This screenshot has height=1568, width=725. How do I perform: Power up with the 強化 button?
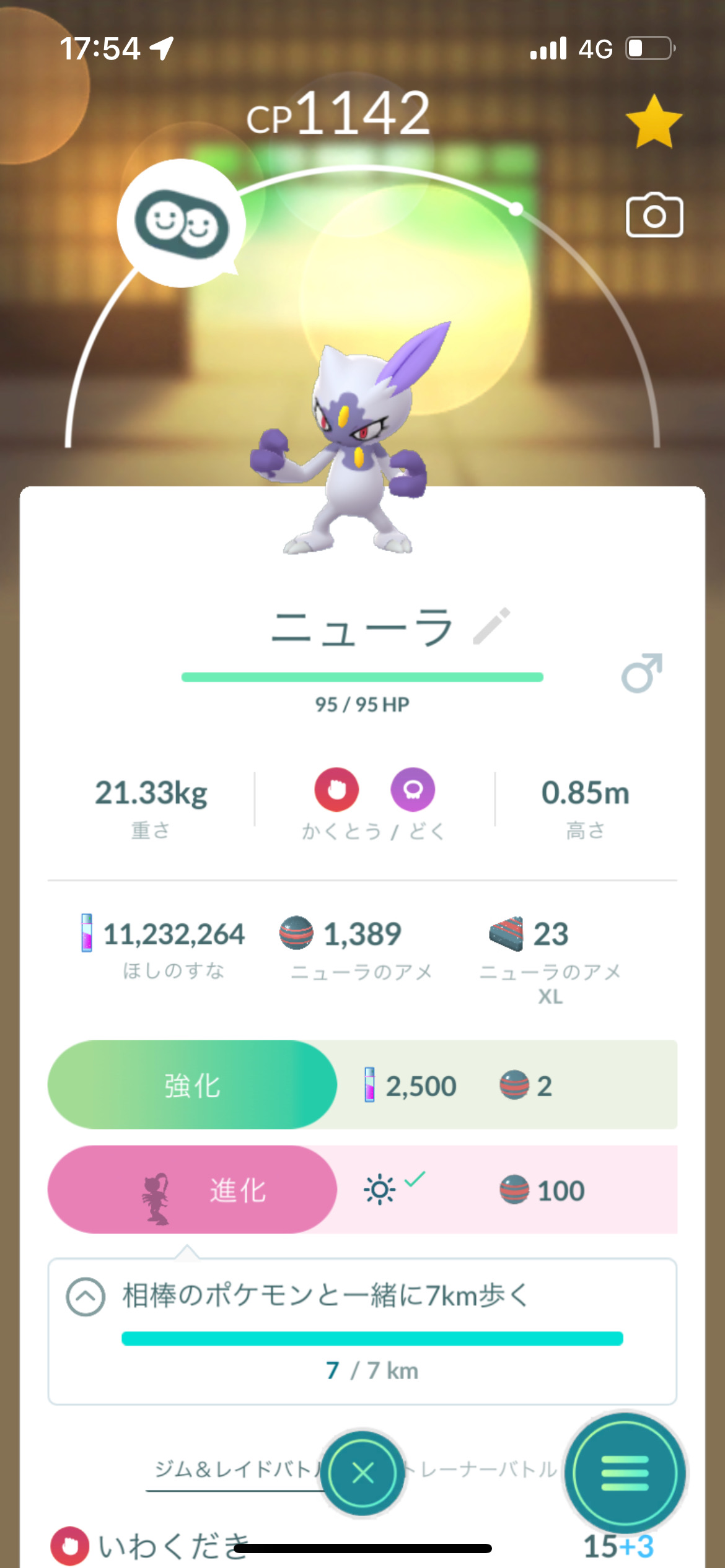193,1086
